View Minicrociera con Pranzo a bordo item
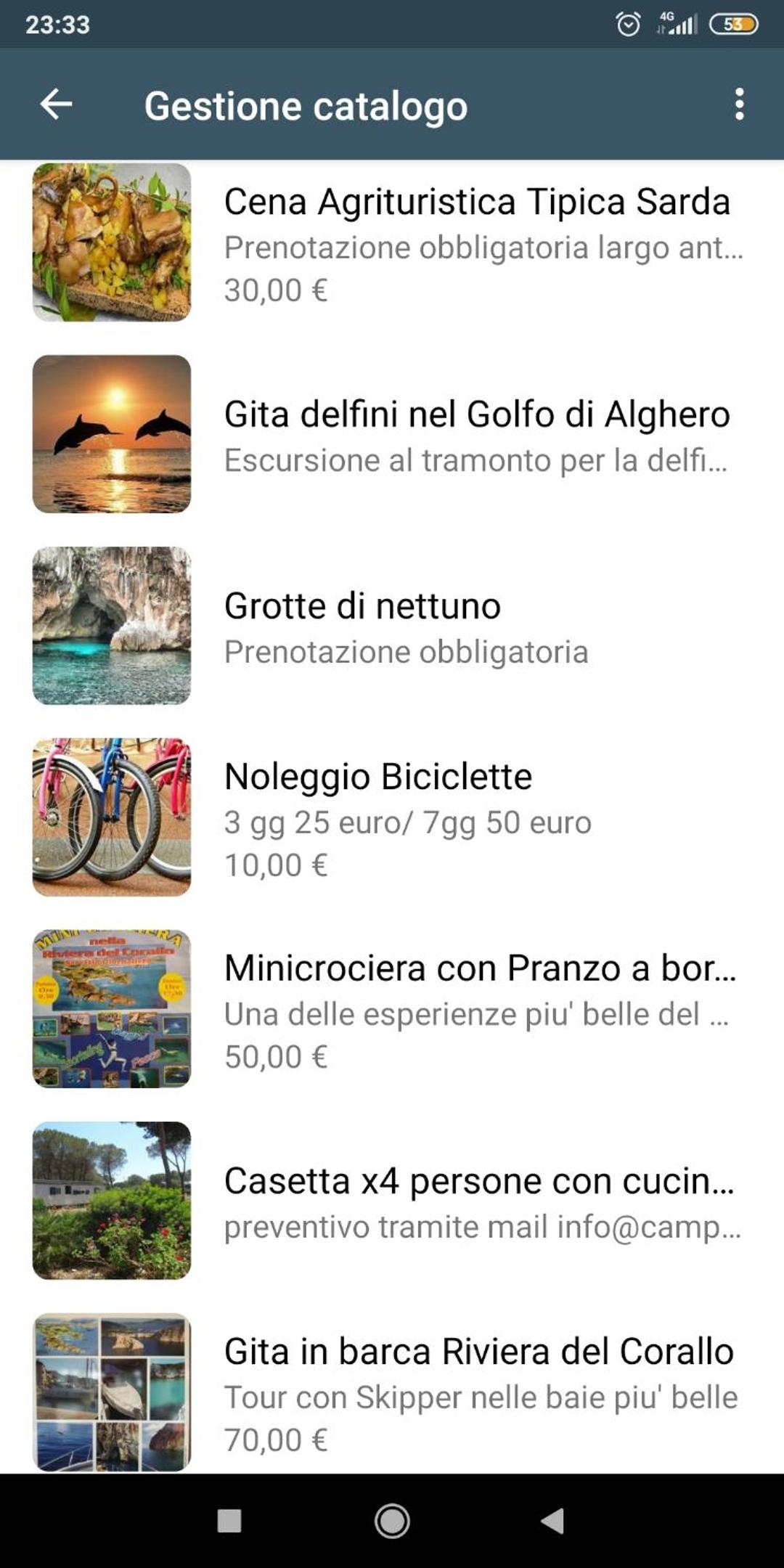The width and height of the screenshot is (784, 1568). pyautogui.click(x=392, y=1009)
